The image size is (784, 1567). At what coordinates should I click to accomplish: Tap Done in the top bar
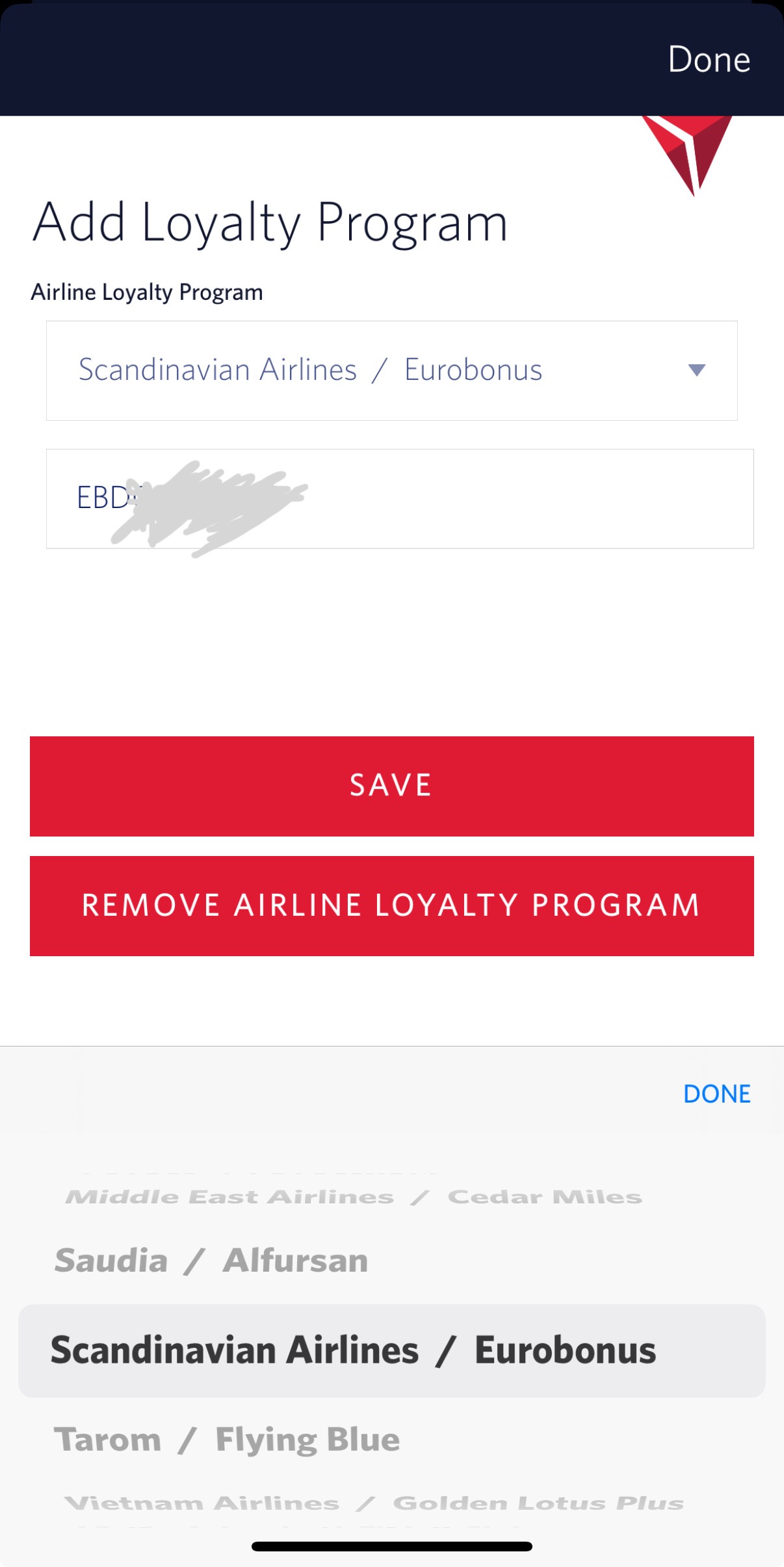pos(709,60)
